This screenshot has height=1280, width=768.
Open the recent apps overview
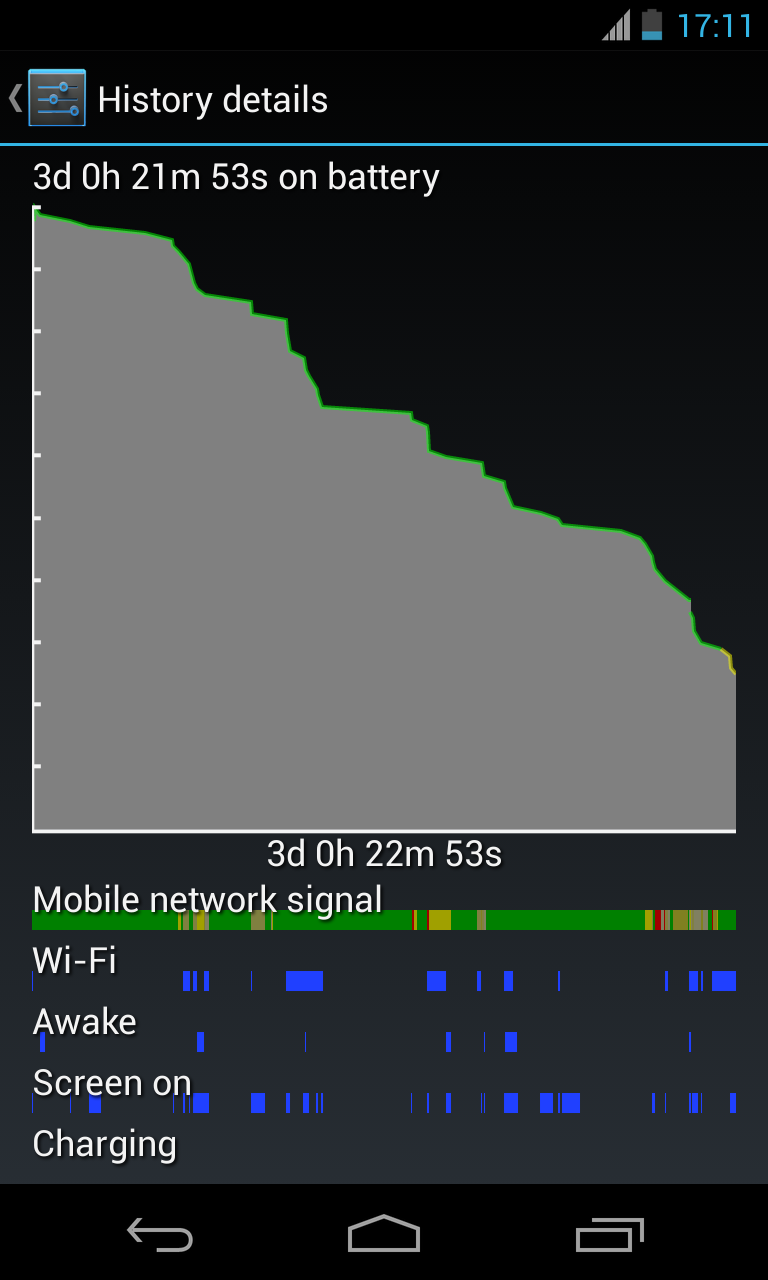(609, 1234)
